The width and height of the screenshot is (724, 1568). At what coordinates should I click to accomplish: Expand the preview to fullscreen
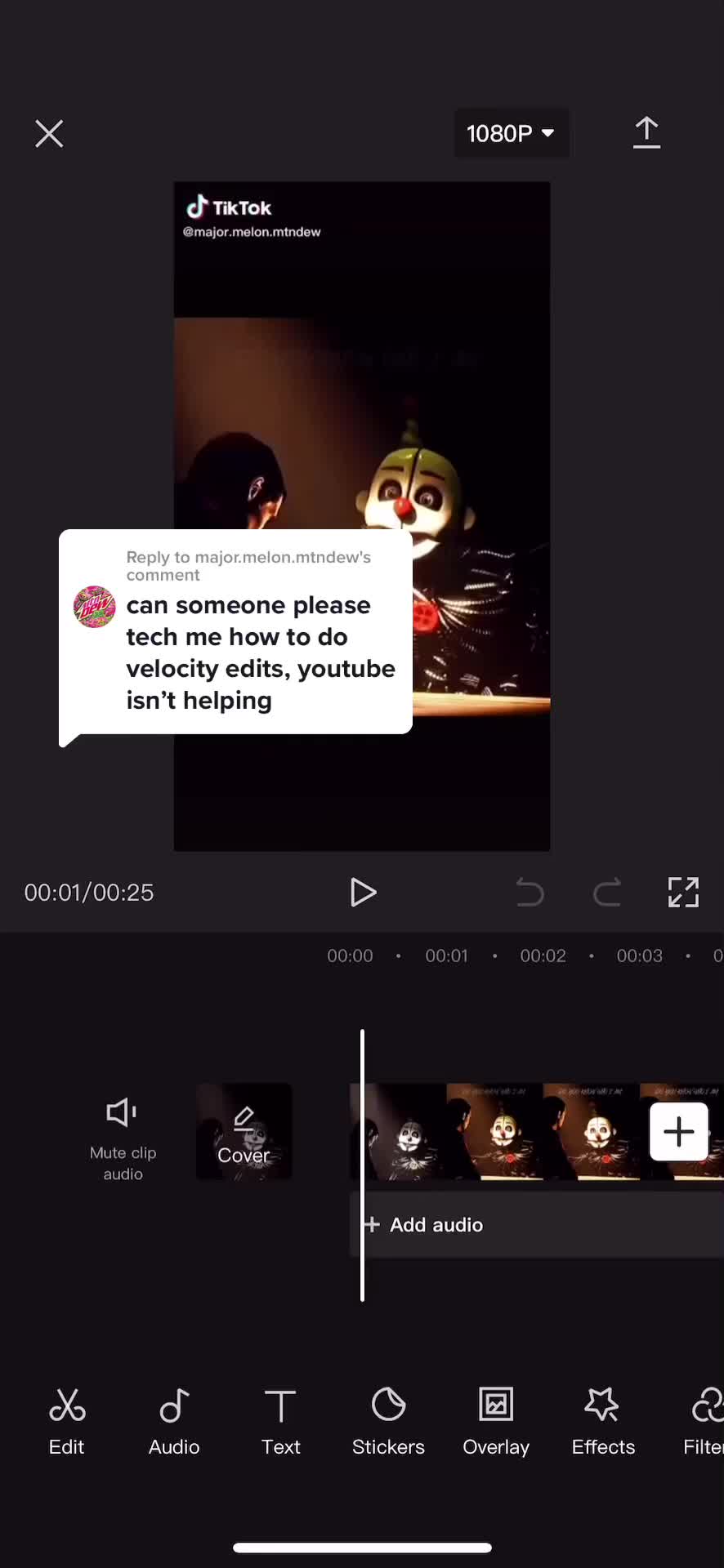pos(683,893)
